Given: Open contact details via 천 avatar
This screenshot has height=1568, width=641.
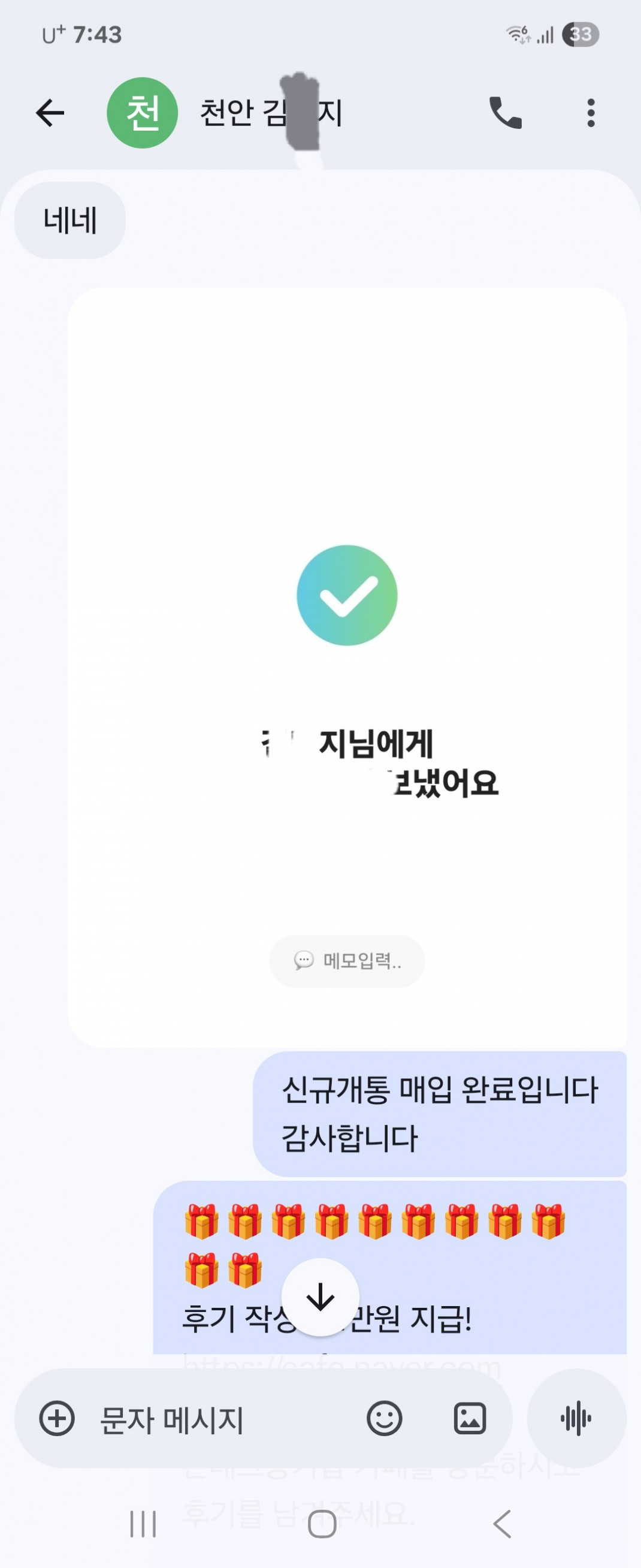Looking at the screenshot, I should tap(143, 113).
